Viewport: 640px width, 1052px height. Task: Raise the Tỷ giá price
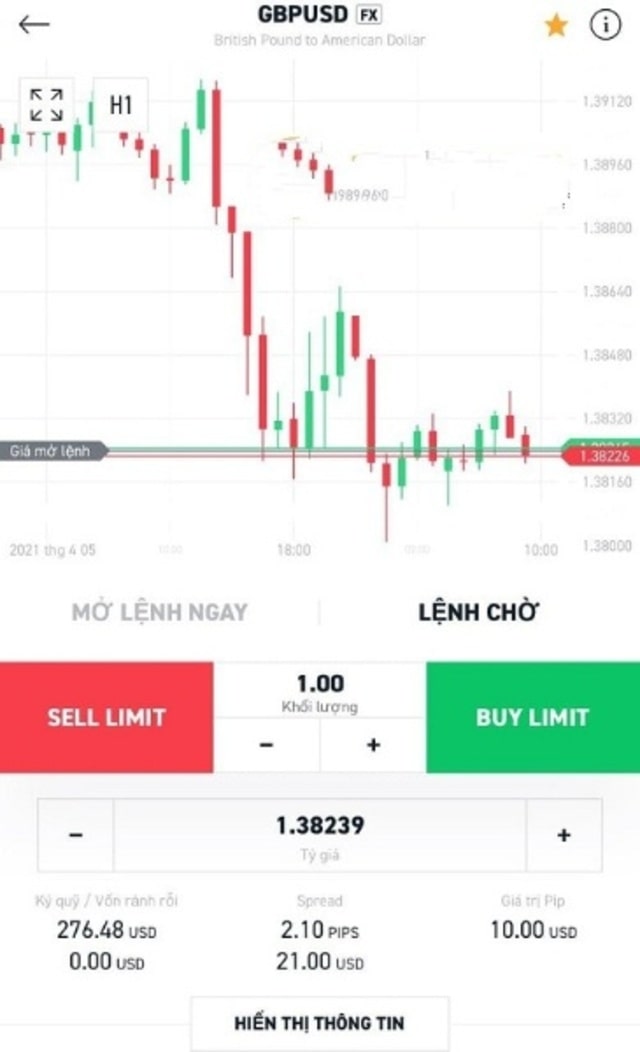pyautogui.click(x=564, y=835)
